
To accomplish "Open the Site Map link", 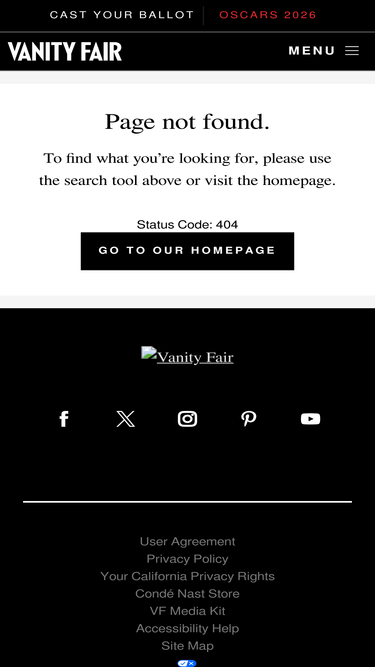I will click(187, 646).
